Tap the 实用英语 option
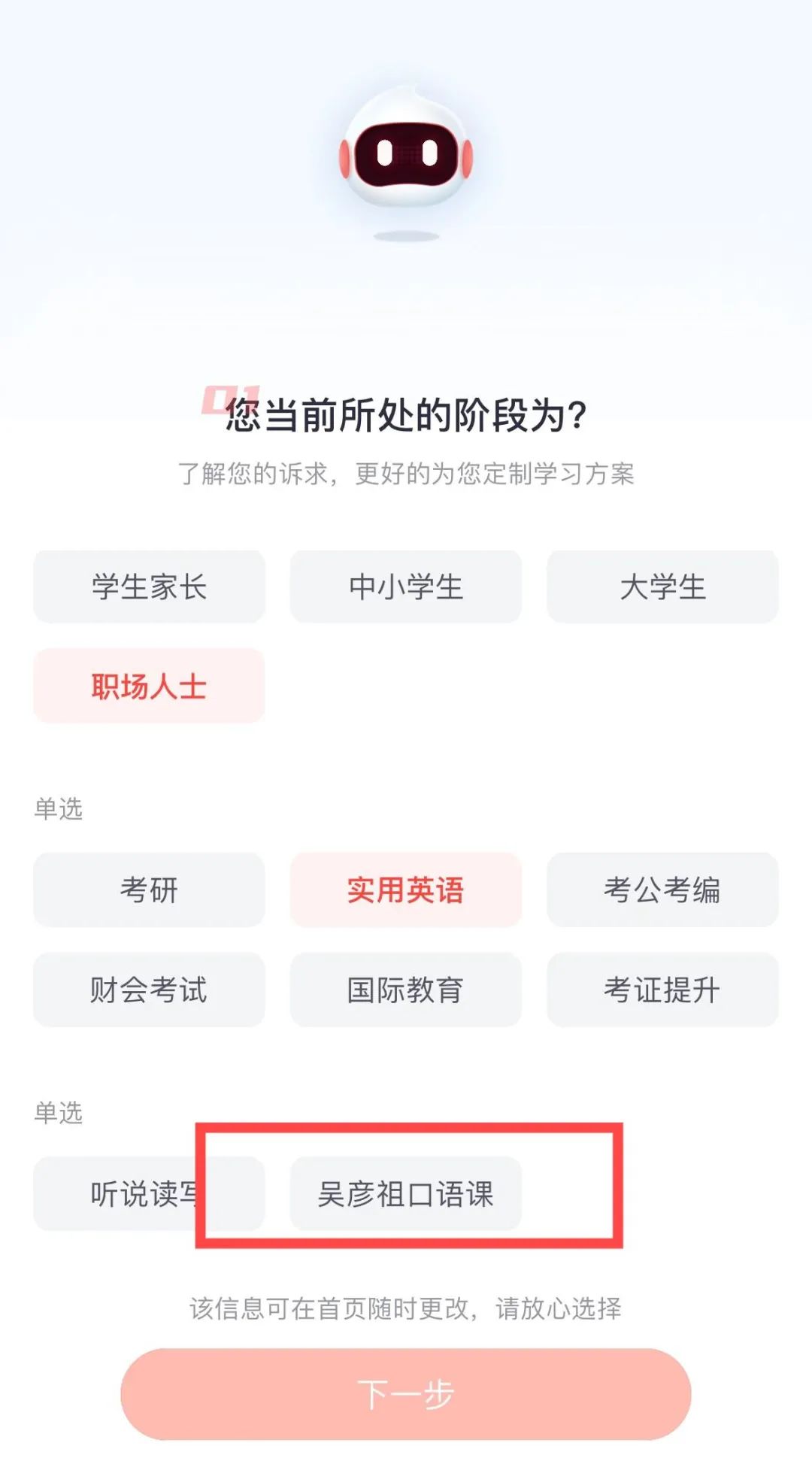The width and height of the screenshot is (812, 1461). tap(406, 890)
